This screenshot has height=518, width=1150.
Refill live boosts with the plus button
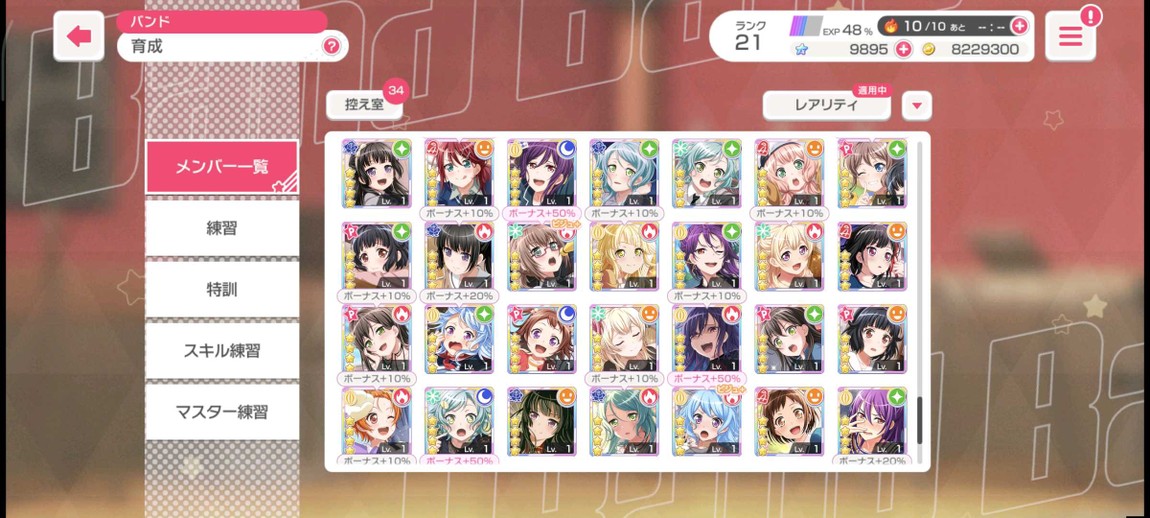pos(1019,26)
